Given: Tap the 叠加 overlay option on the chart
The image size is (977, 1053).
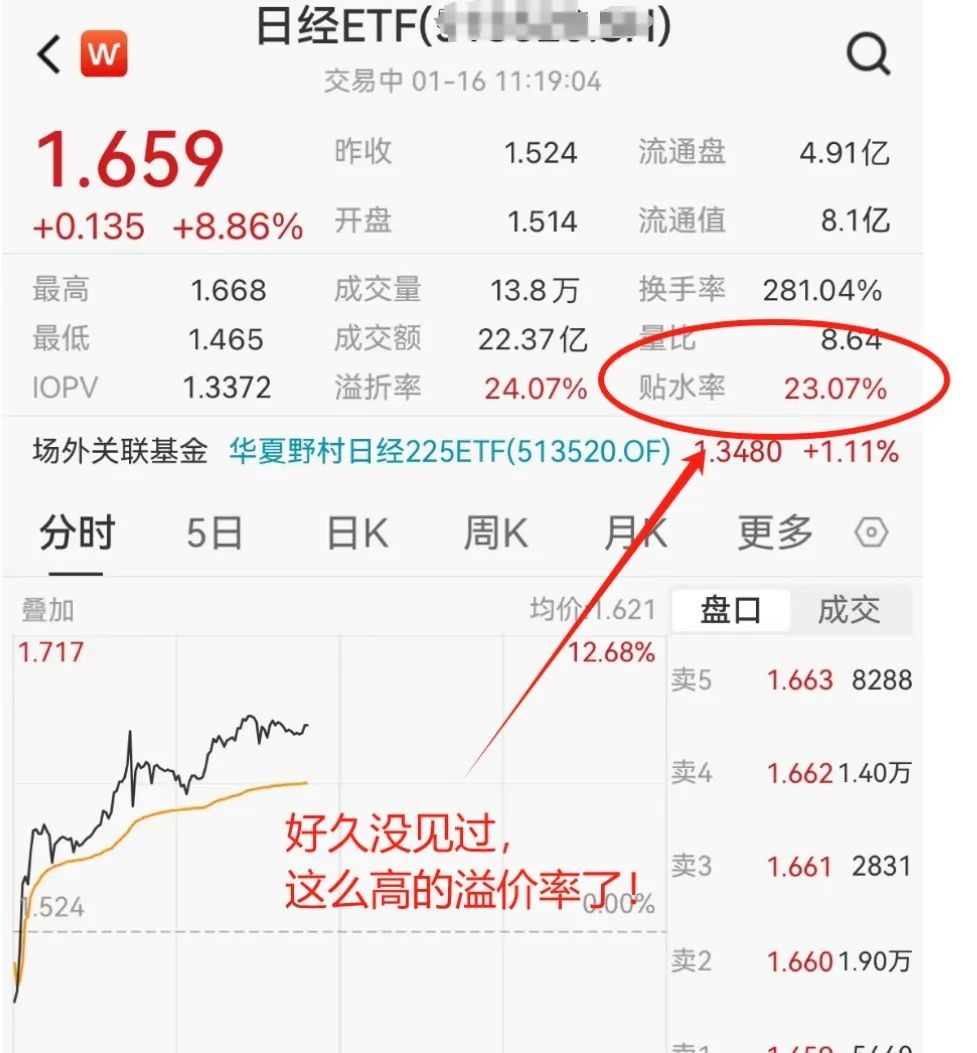Looking at the screenshot, I should [x=44, y=609].
